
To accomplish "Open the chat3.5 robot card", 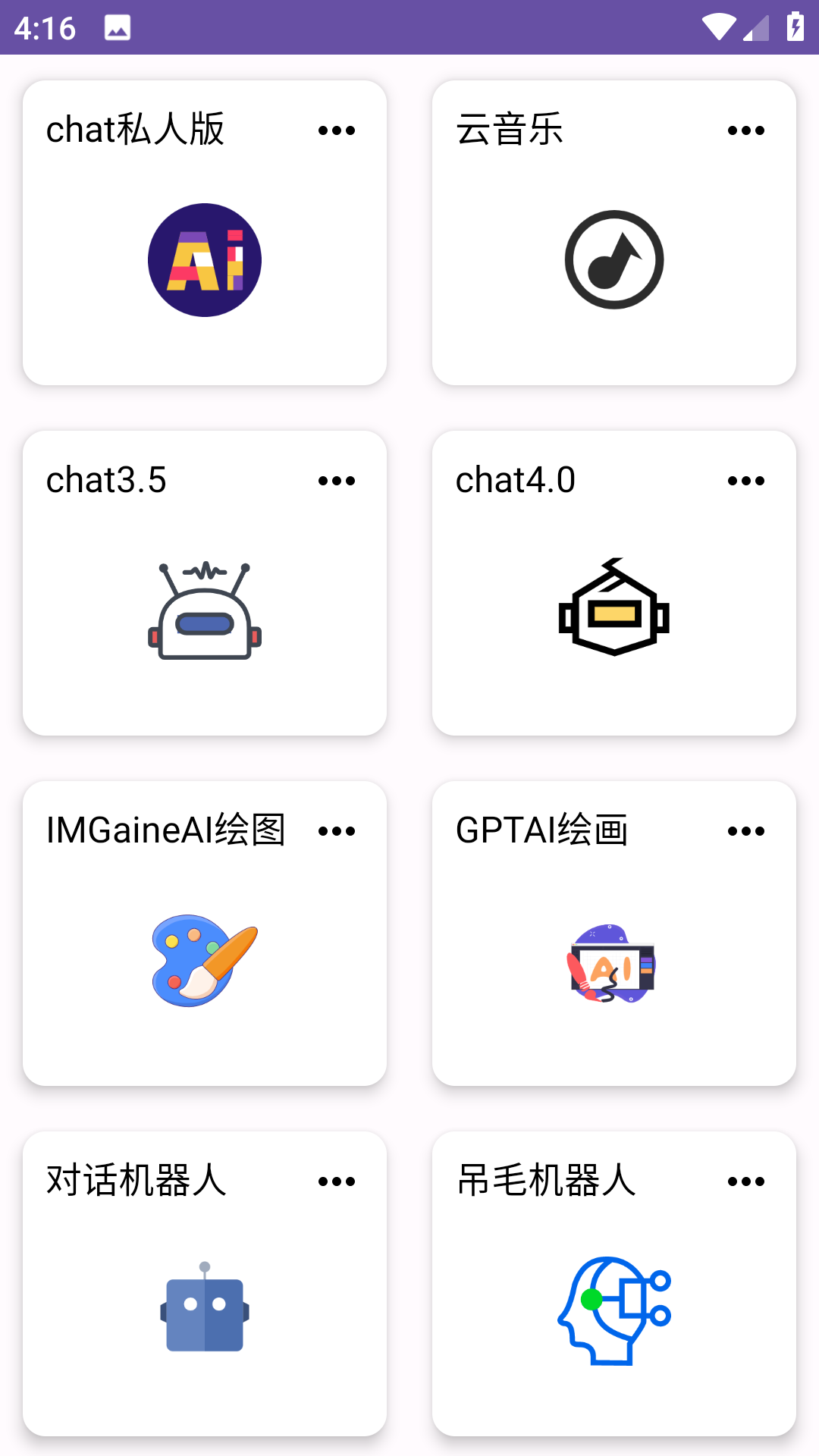I will click(205, 610).
